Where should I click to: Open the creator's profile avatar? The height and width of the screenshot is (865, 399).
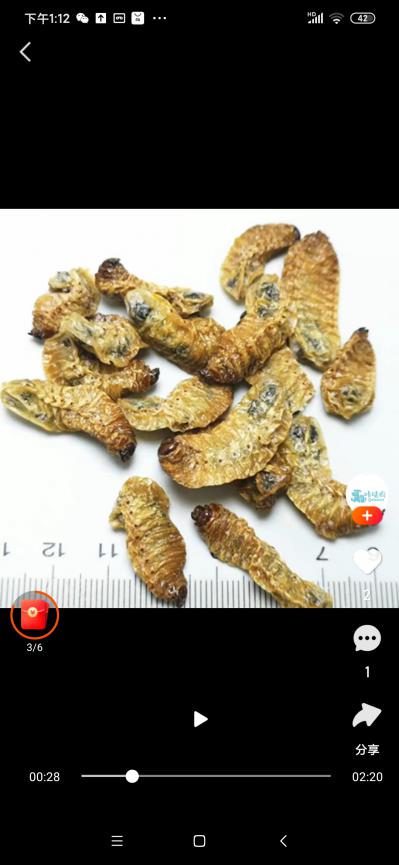[367, 493]
